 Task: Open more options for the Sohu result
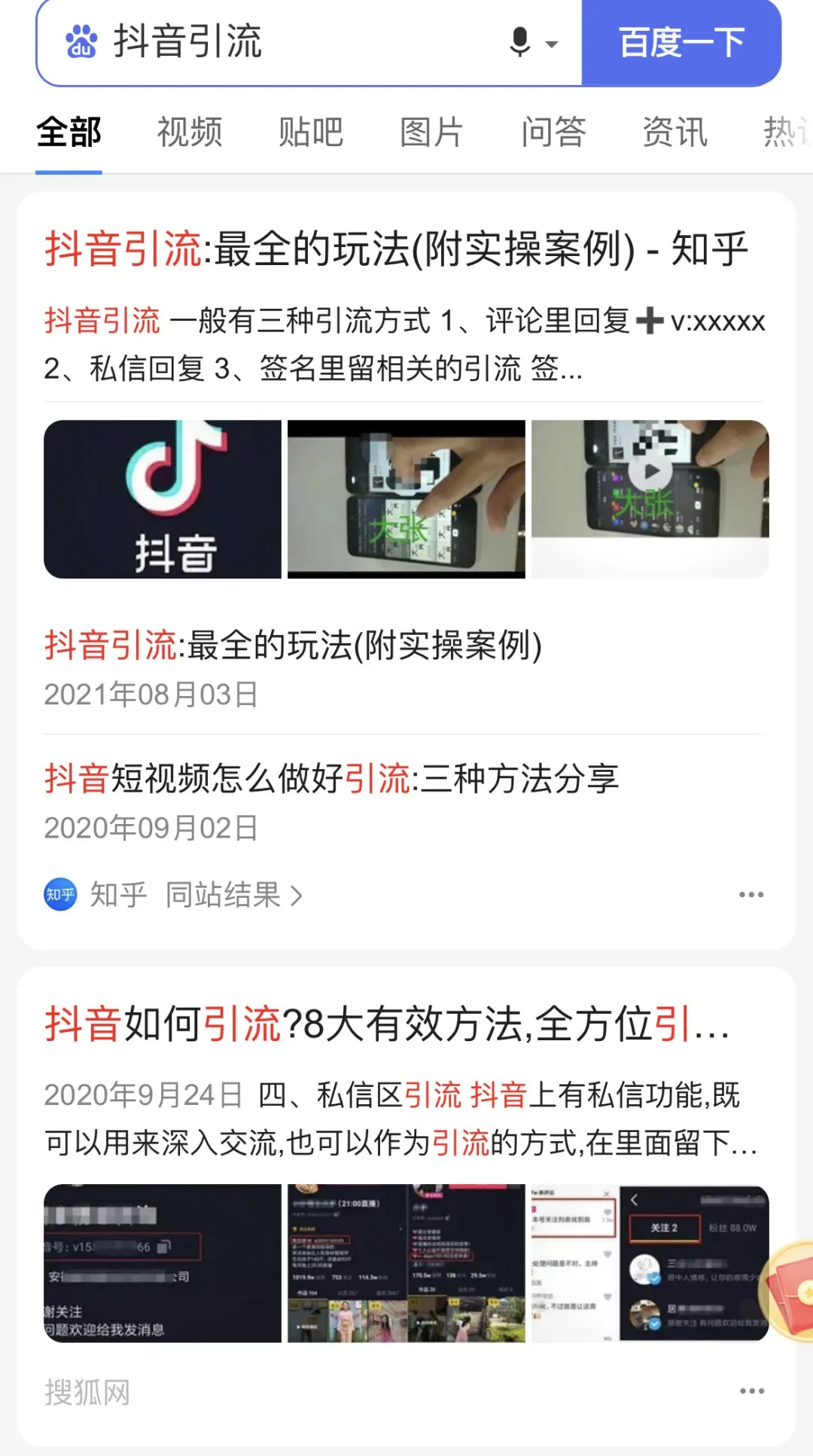pyautogui.click(x=751, y=1390)
